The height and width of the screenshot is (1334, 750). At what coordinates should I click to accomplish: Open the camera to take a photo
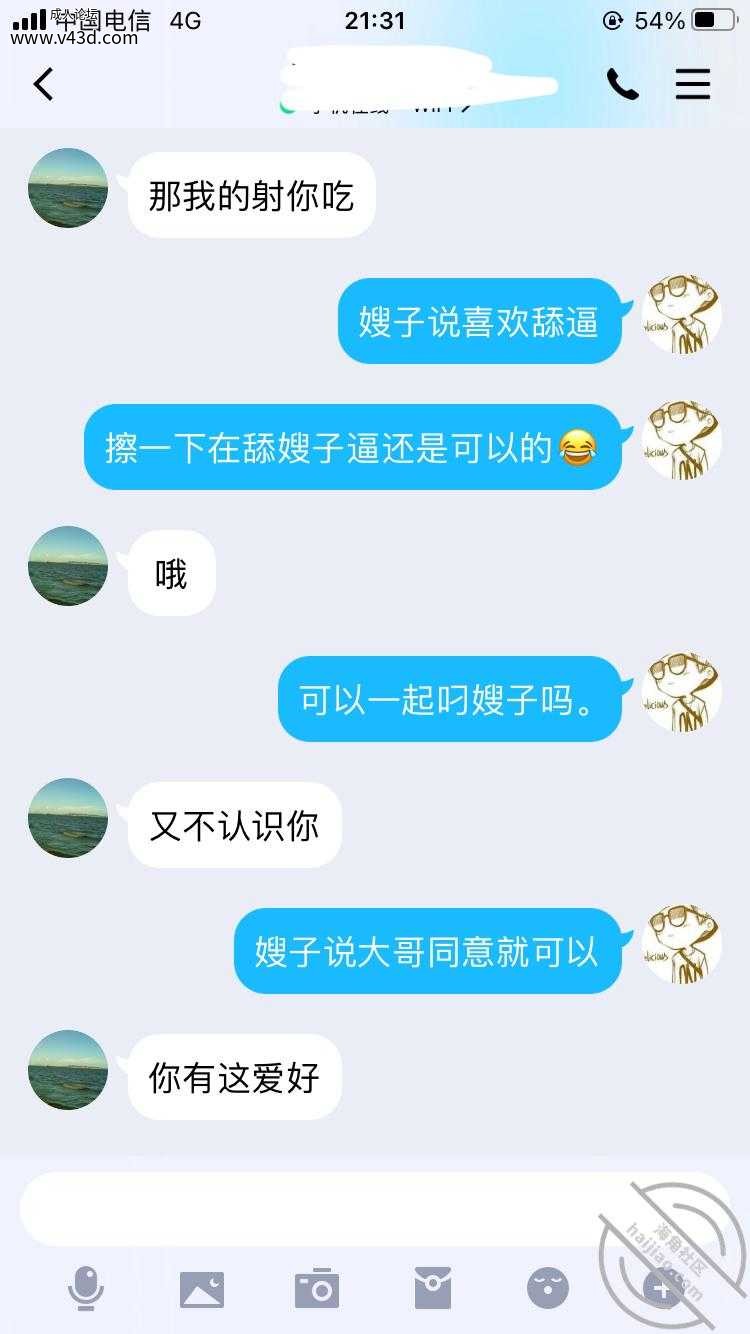click(x=317, y=1289)
